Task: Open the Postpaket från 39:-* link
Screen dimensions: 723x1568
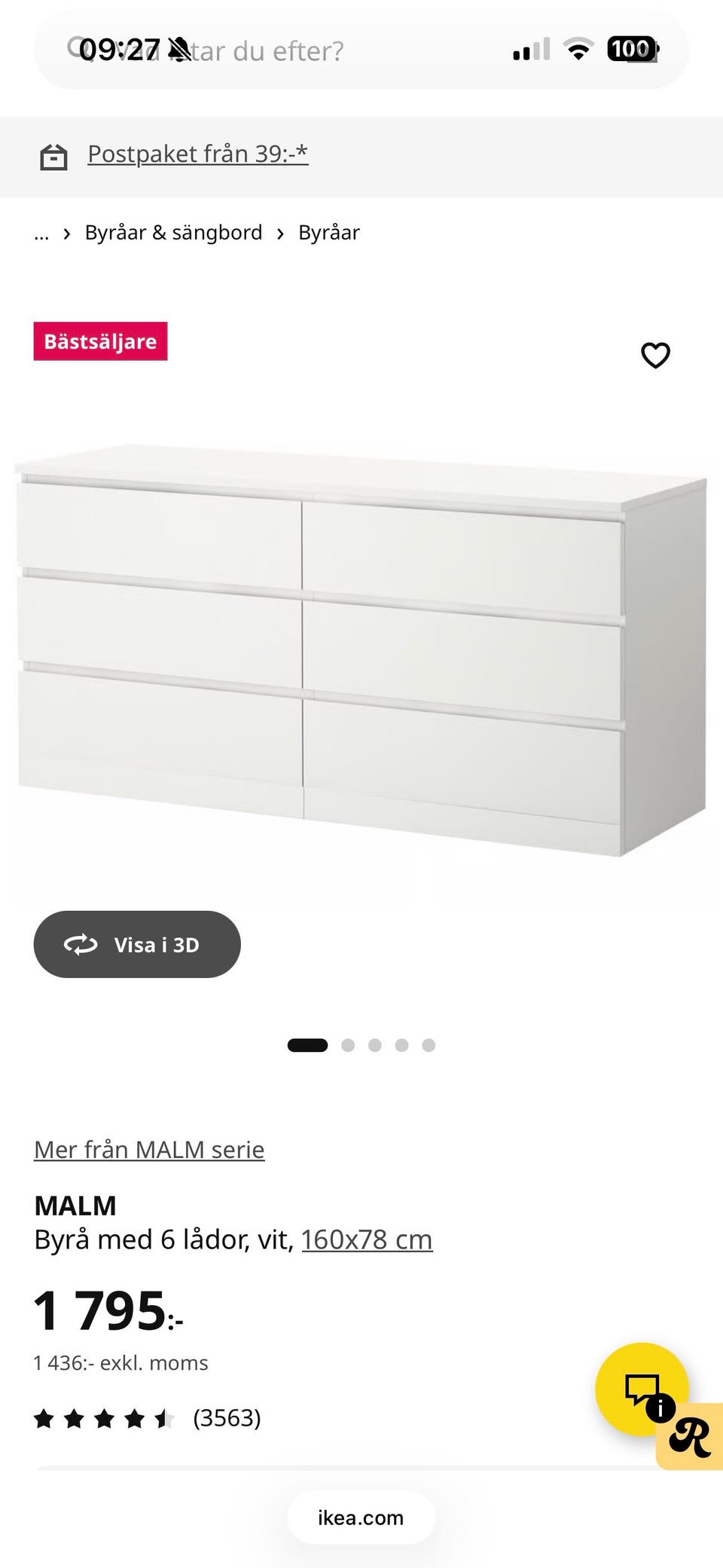Action: (197, 154)
